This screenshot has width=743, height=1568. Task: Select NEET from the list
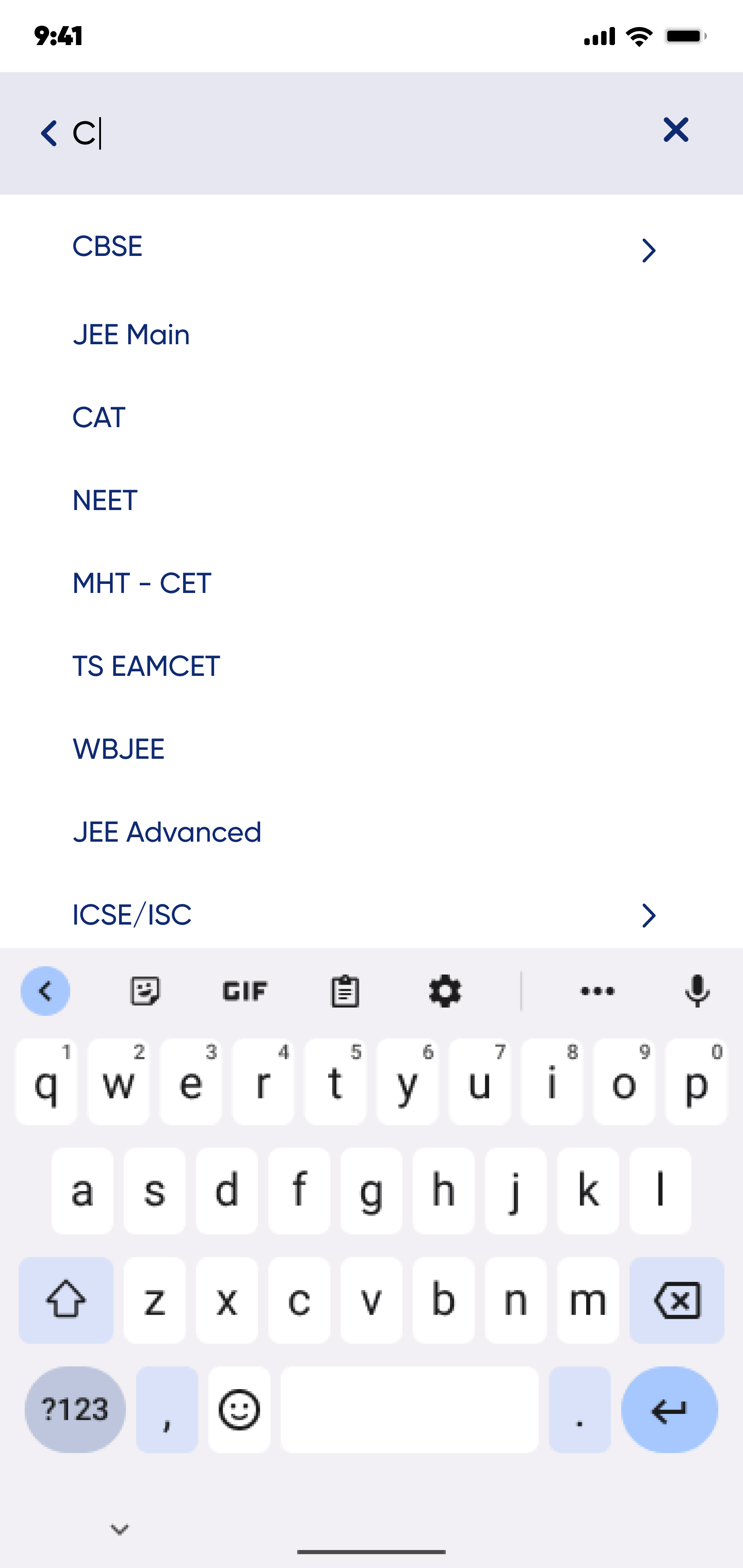coord(371,500)
